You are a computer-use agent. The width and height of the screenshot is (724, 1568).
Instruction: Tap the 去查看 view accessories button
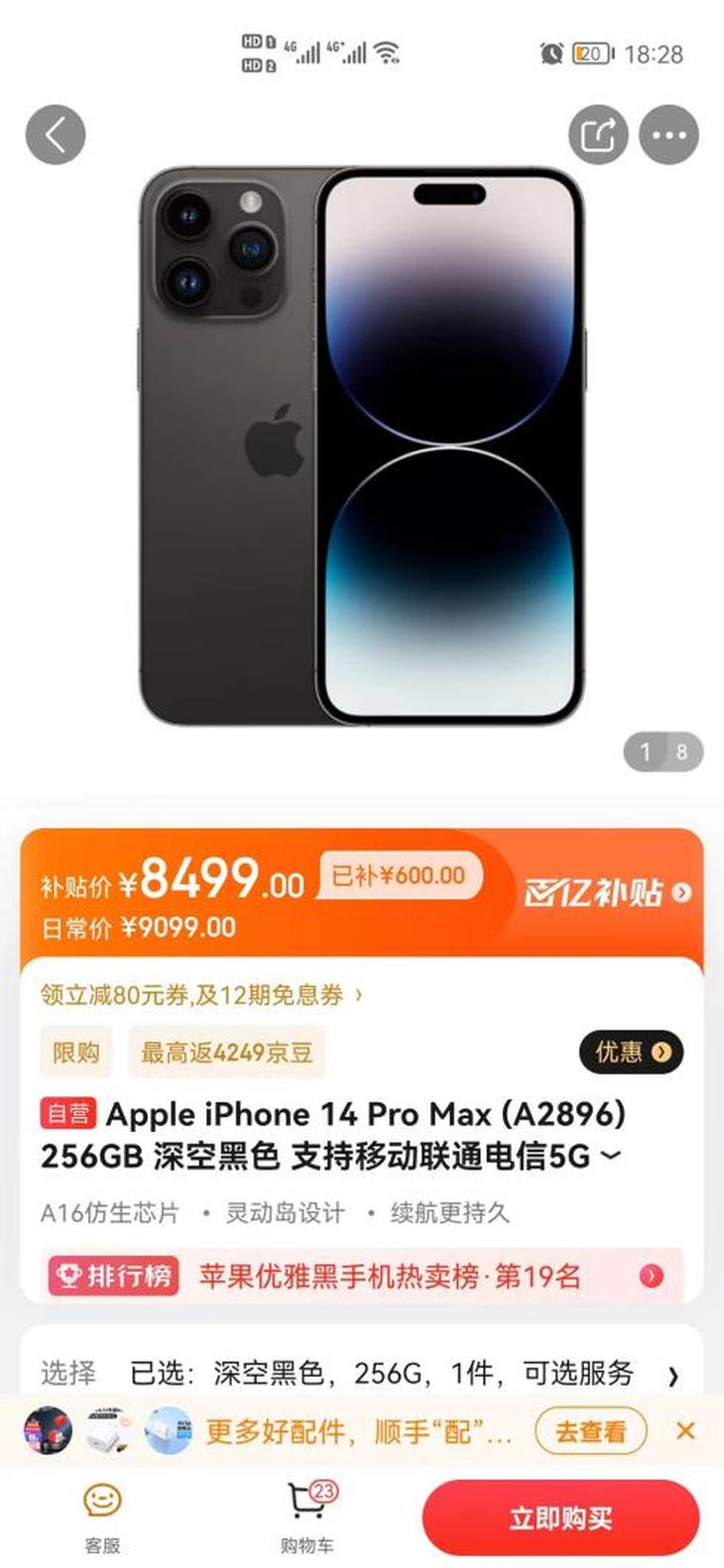591,1431
